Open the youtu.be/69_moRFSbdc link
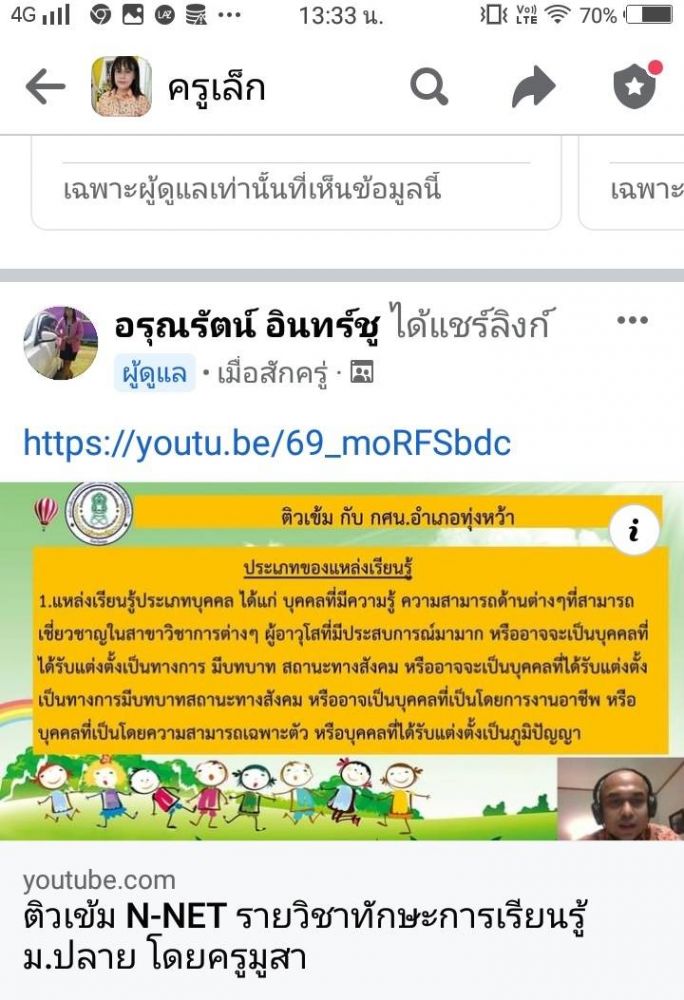 tap(267, 442)
